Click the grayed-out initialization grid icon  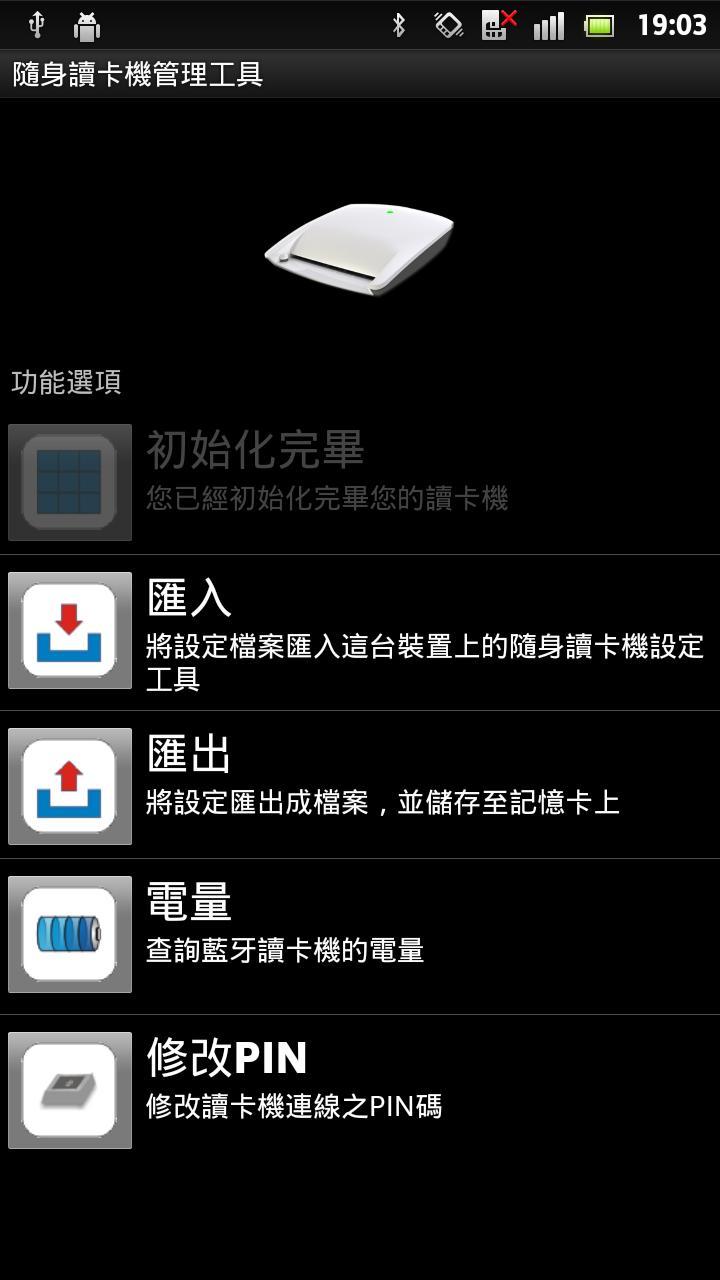tap(69, 481)
